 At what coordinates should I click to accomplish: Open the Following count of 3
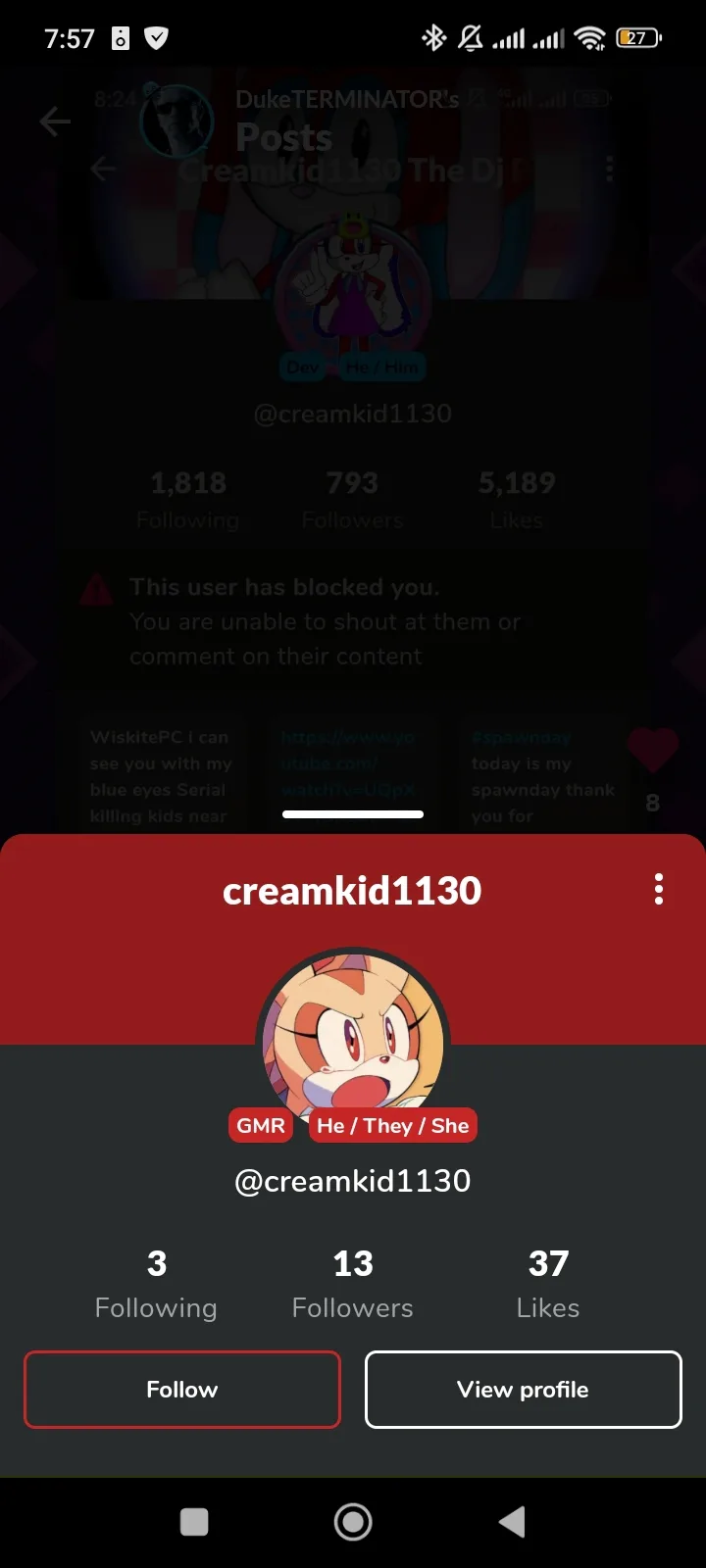[x=156, y=1284]
